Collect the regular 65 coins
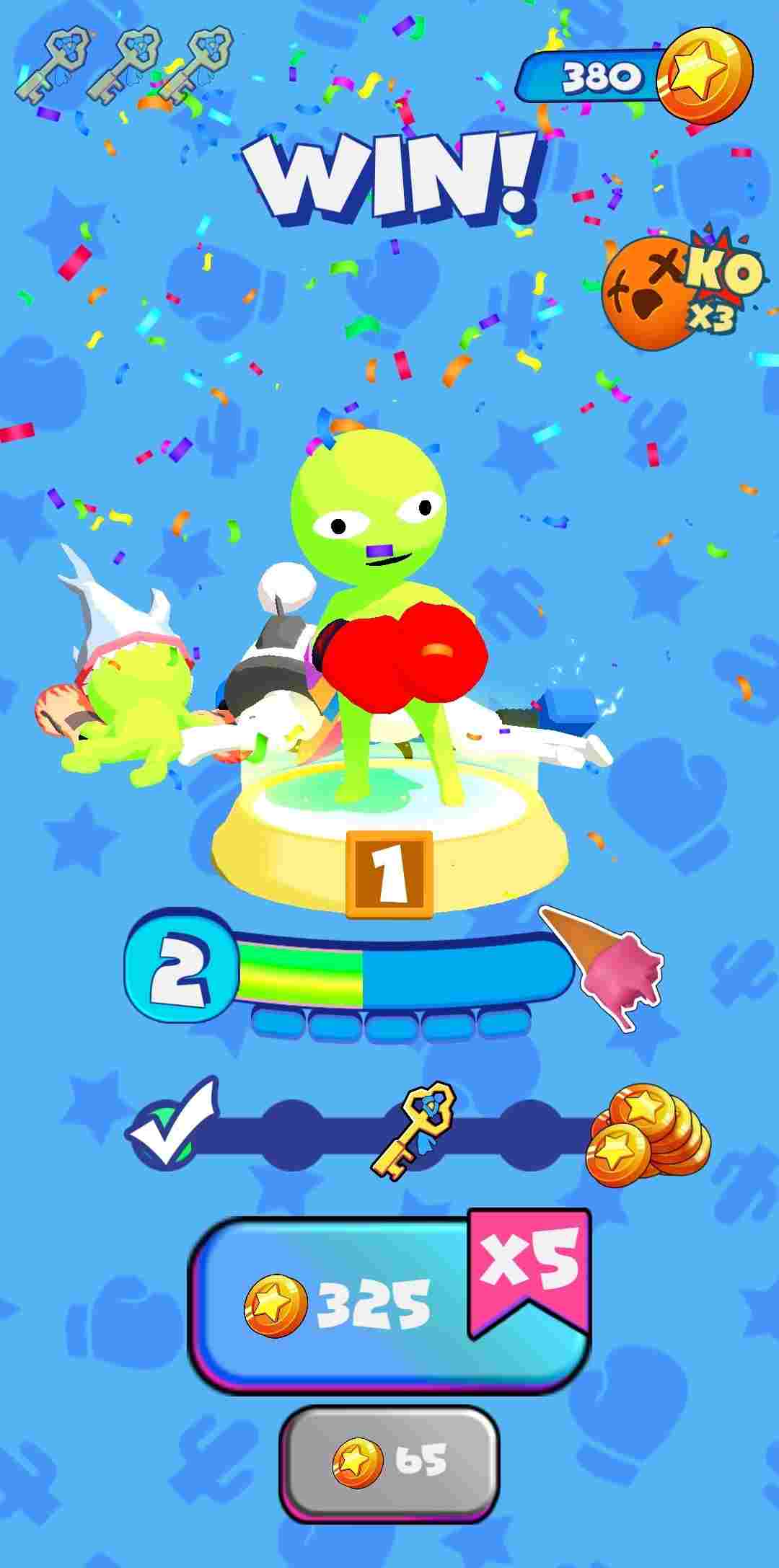Screen dimensions: 779x1568 (389, 1461)
